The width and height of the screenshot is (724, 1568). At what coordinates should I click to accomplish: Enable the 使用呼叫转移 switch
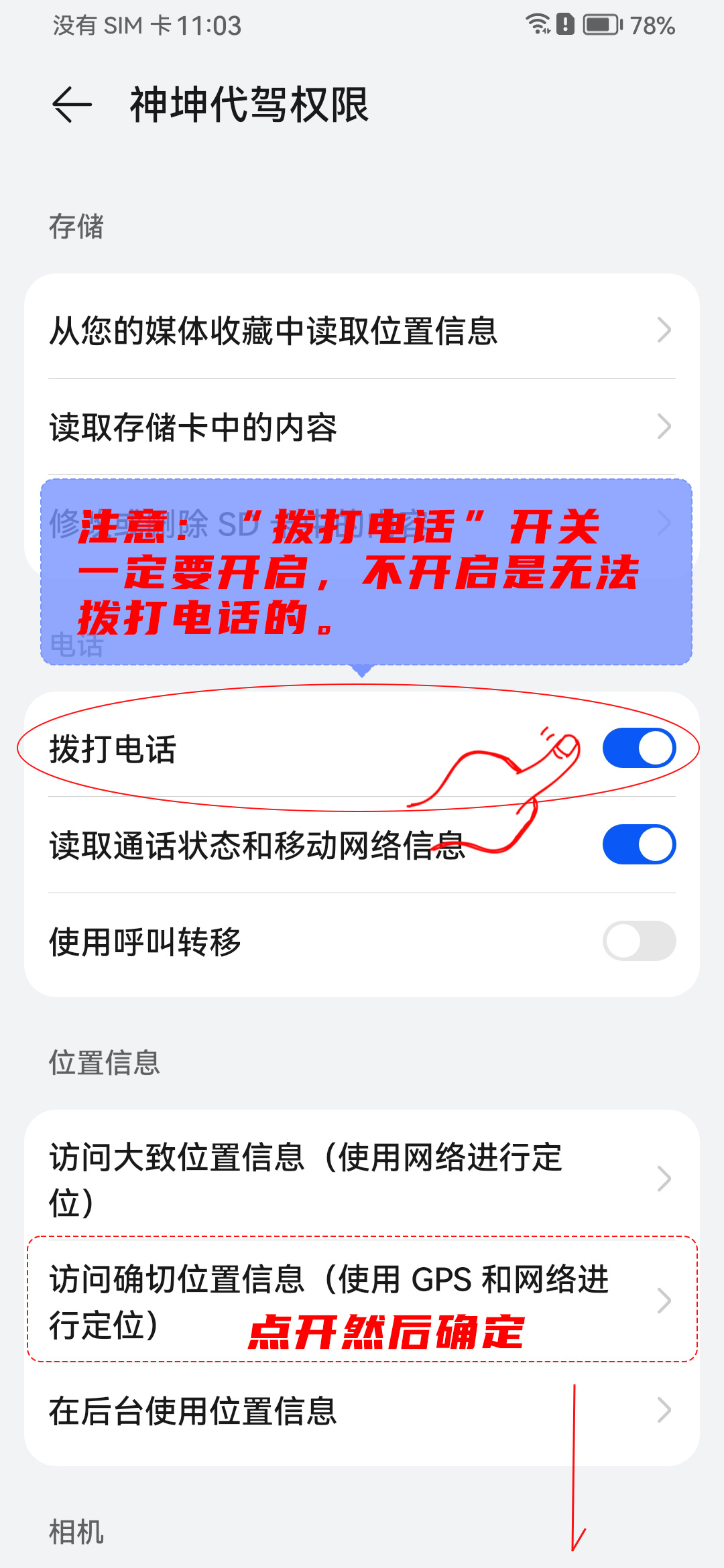638,941
